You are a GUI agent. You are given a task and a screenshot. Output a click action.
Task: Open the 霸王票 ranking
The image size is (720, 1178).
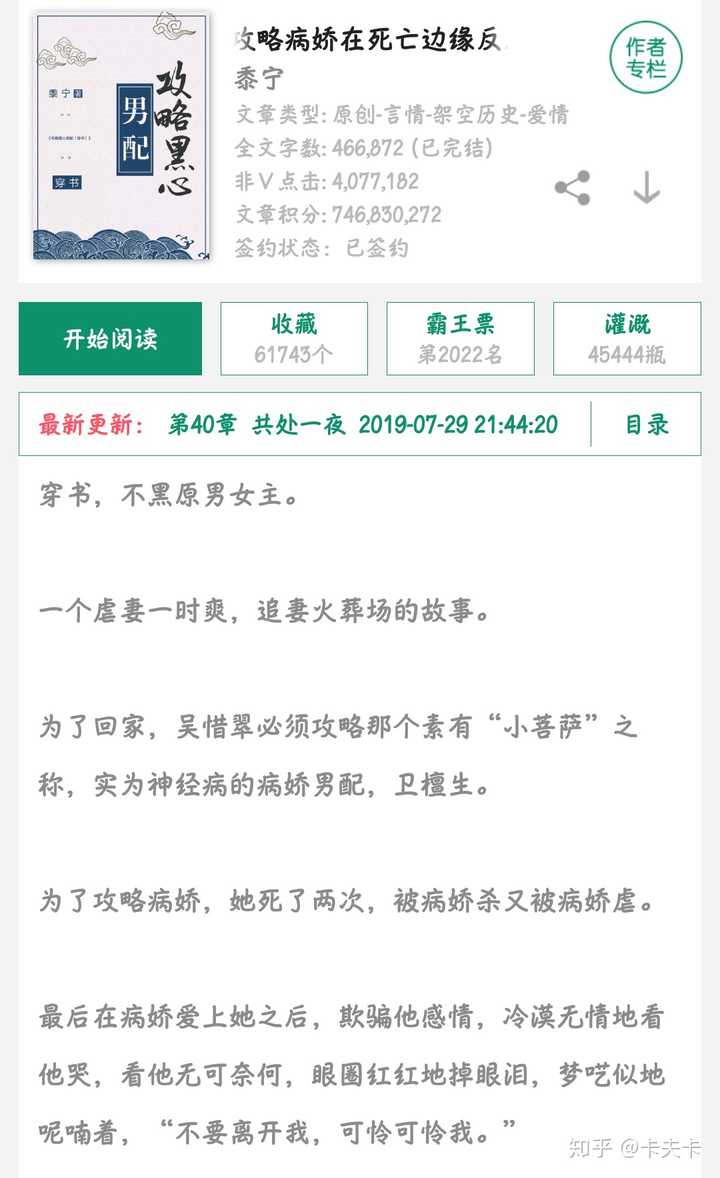coord(460,339)
